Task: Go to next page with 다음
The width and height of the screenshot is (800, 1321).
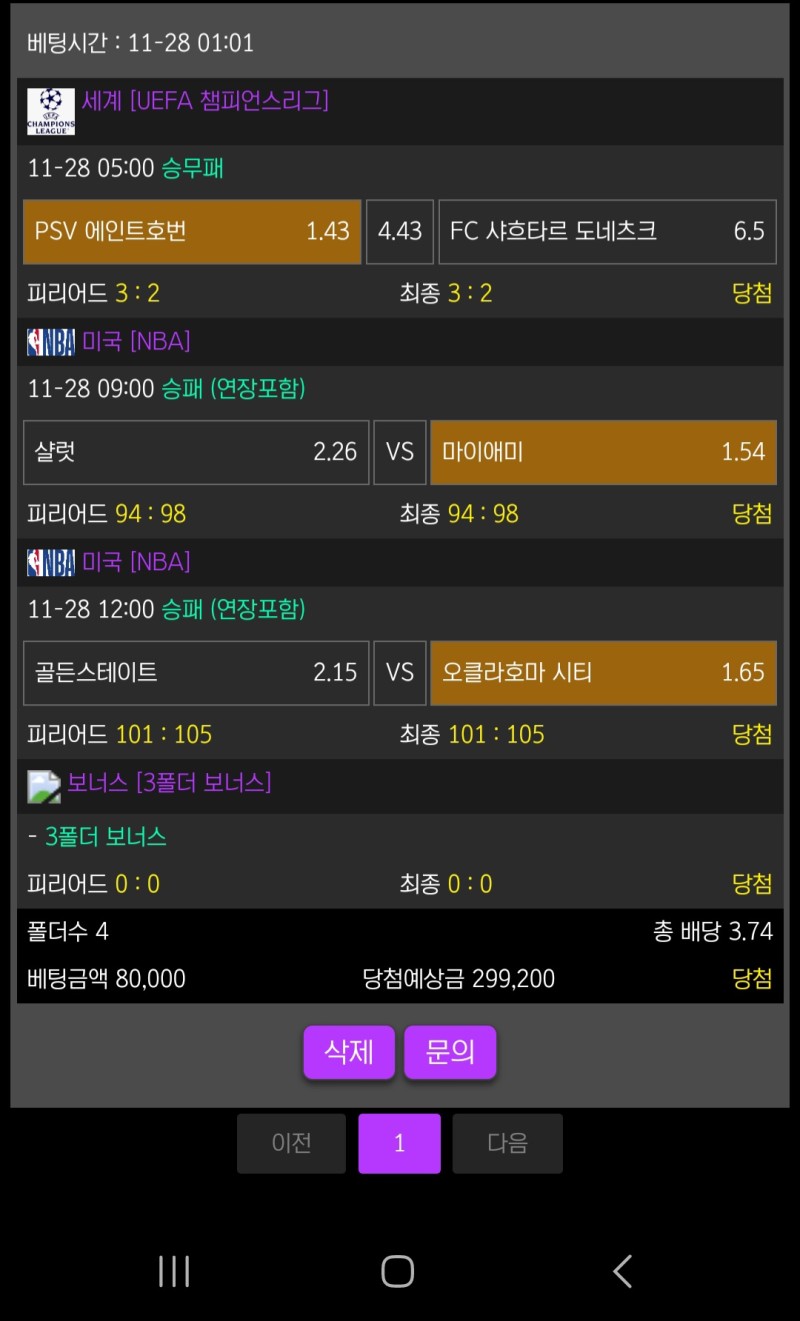Action: pos(507,1143)
